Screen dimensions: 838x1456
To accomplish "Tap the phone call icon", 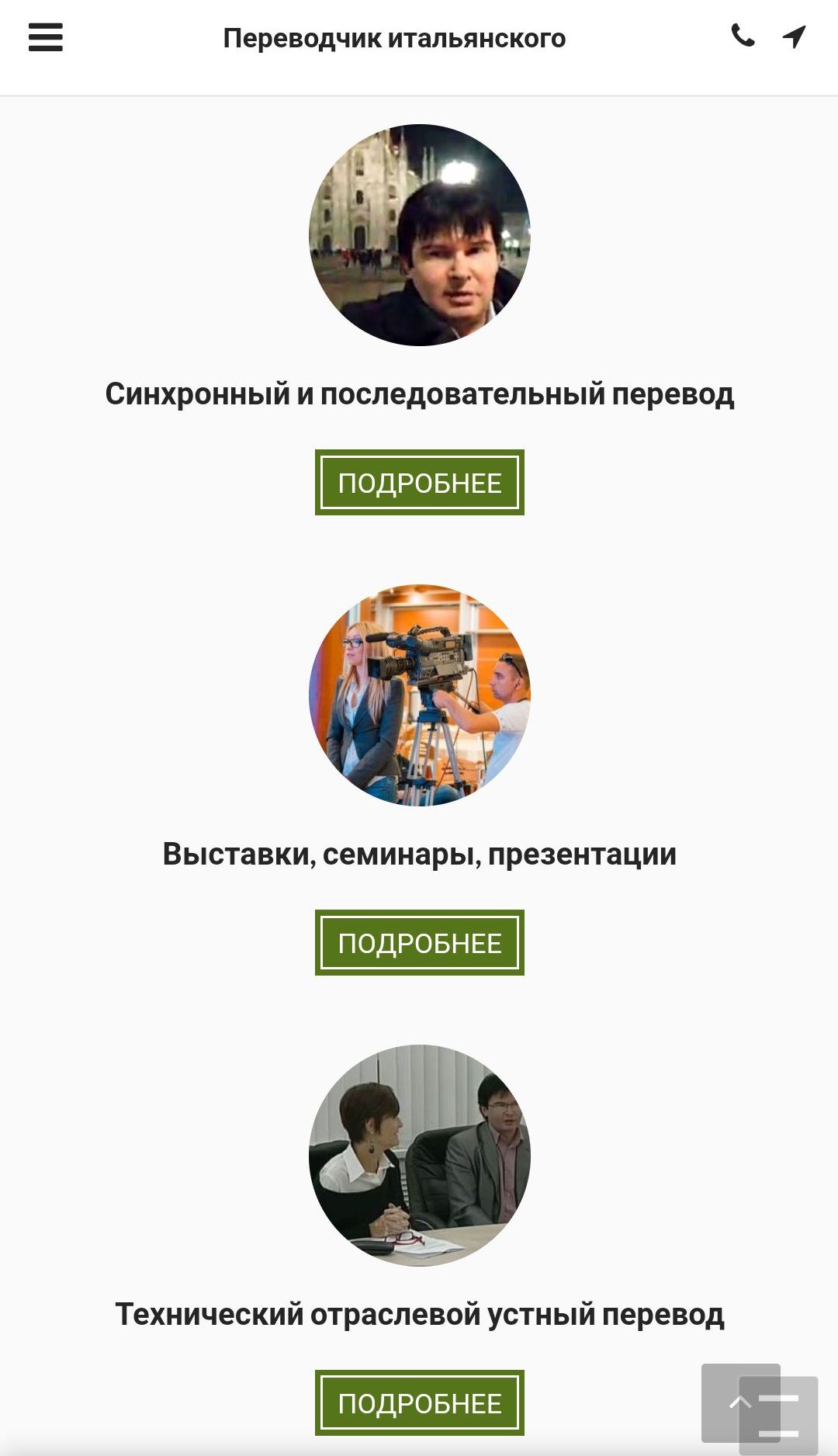I will click(x=743, y=36).
